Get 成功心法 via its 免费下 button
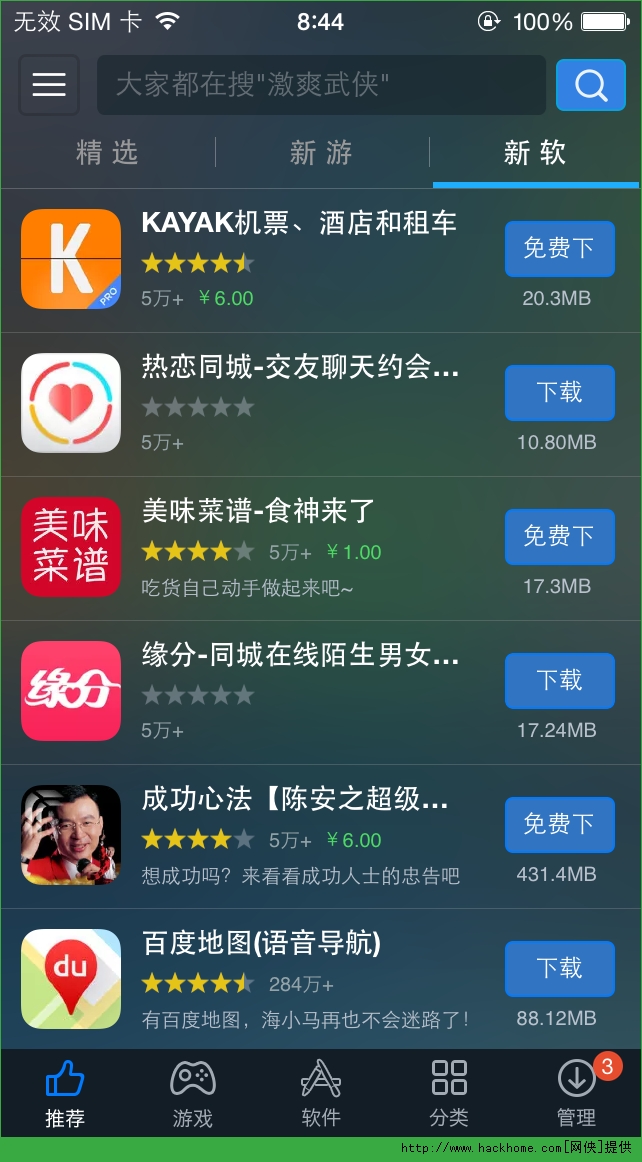 coord(559,825)
